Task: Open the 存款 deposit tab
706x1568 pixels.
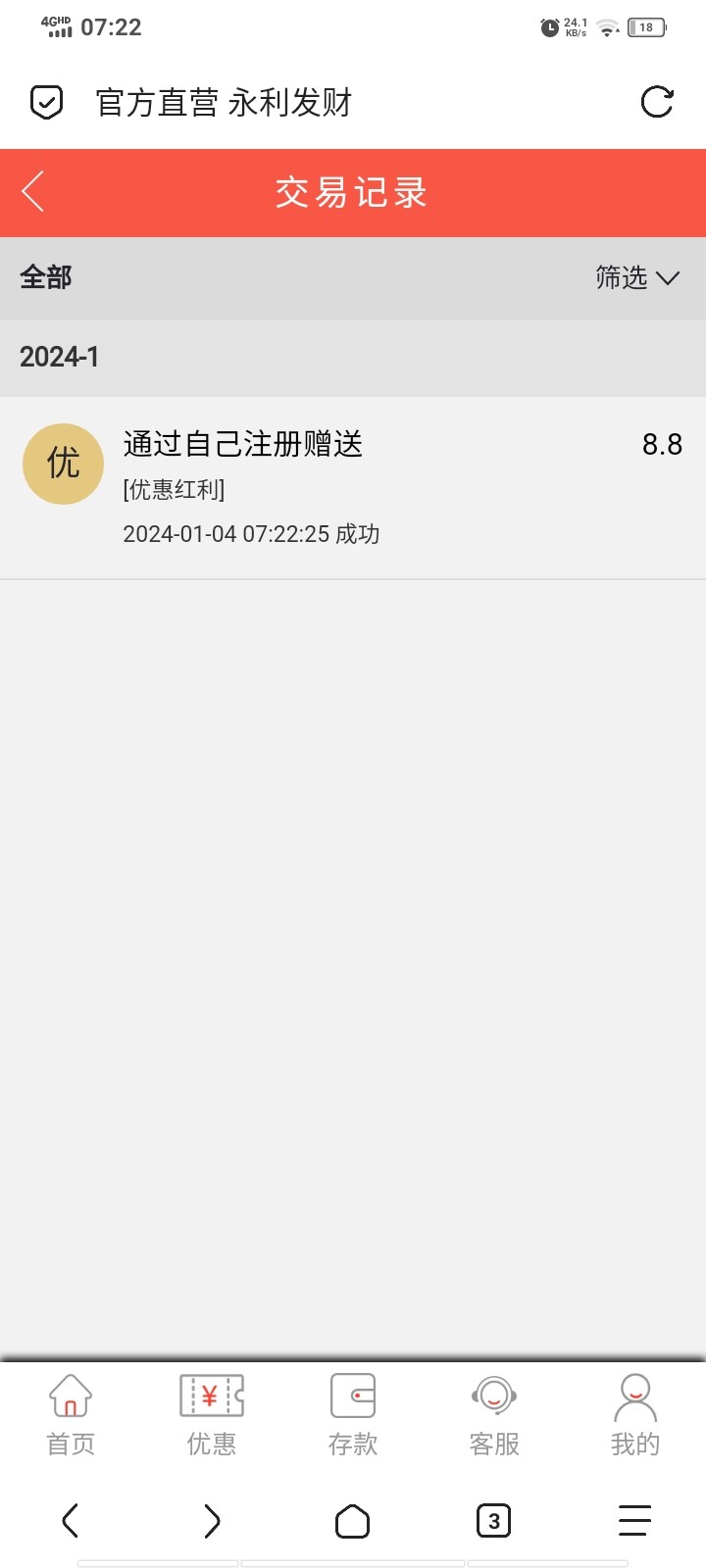Action: [353, 1414]
